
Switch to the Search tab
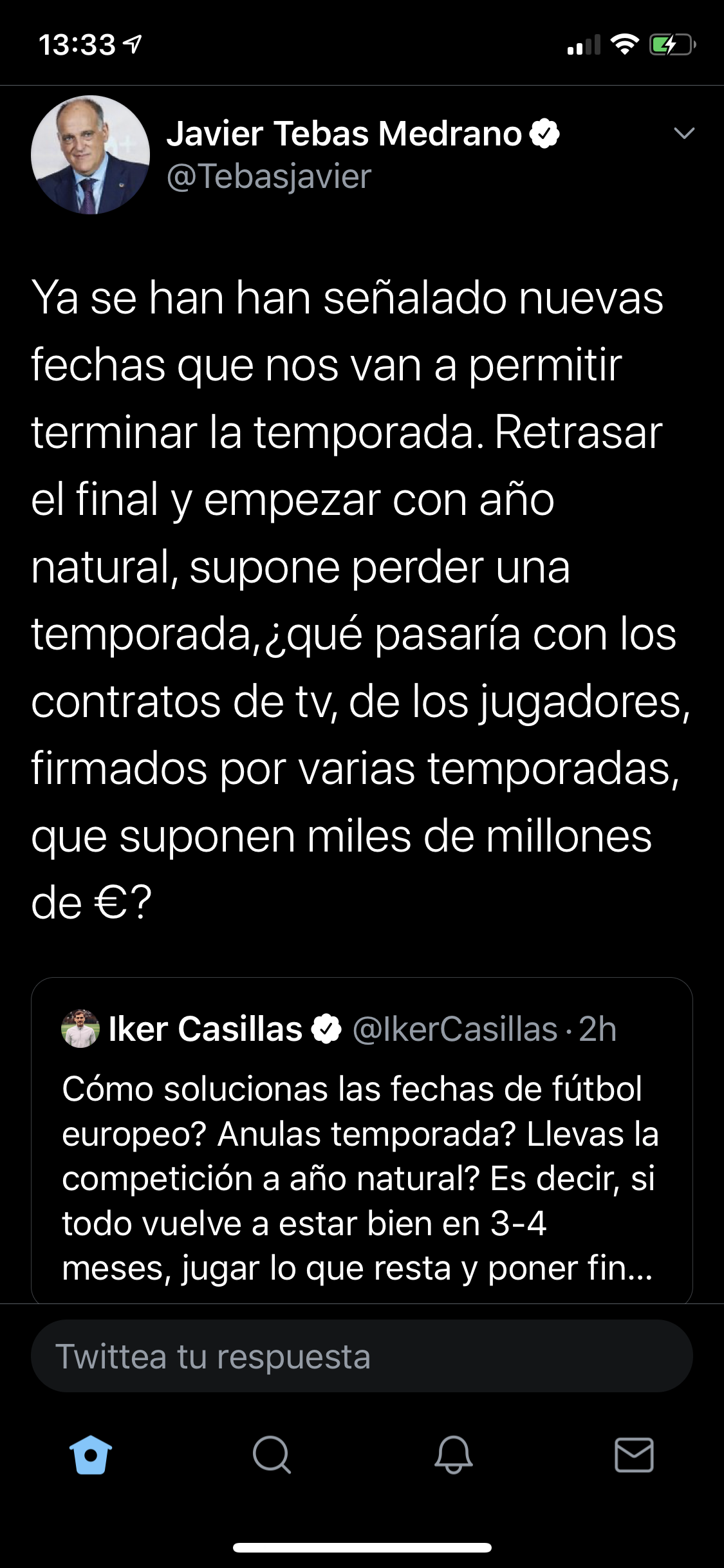click(x=272, y=1455)
